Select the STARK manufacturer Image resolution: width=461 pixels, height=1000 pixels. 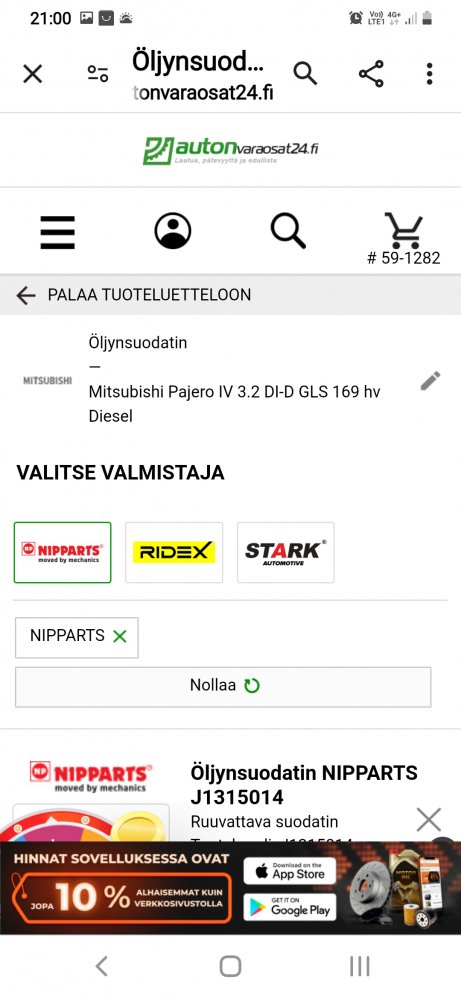pos(286,552)
